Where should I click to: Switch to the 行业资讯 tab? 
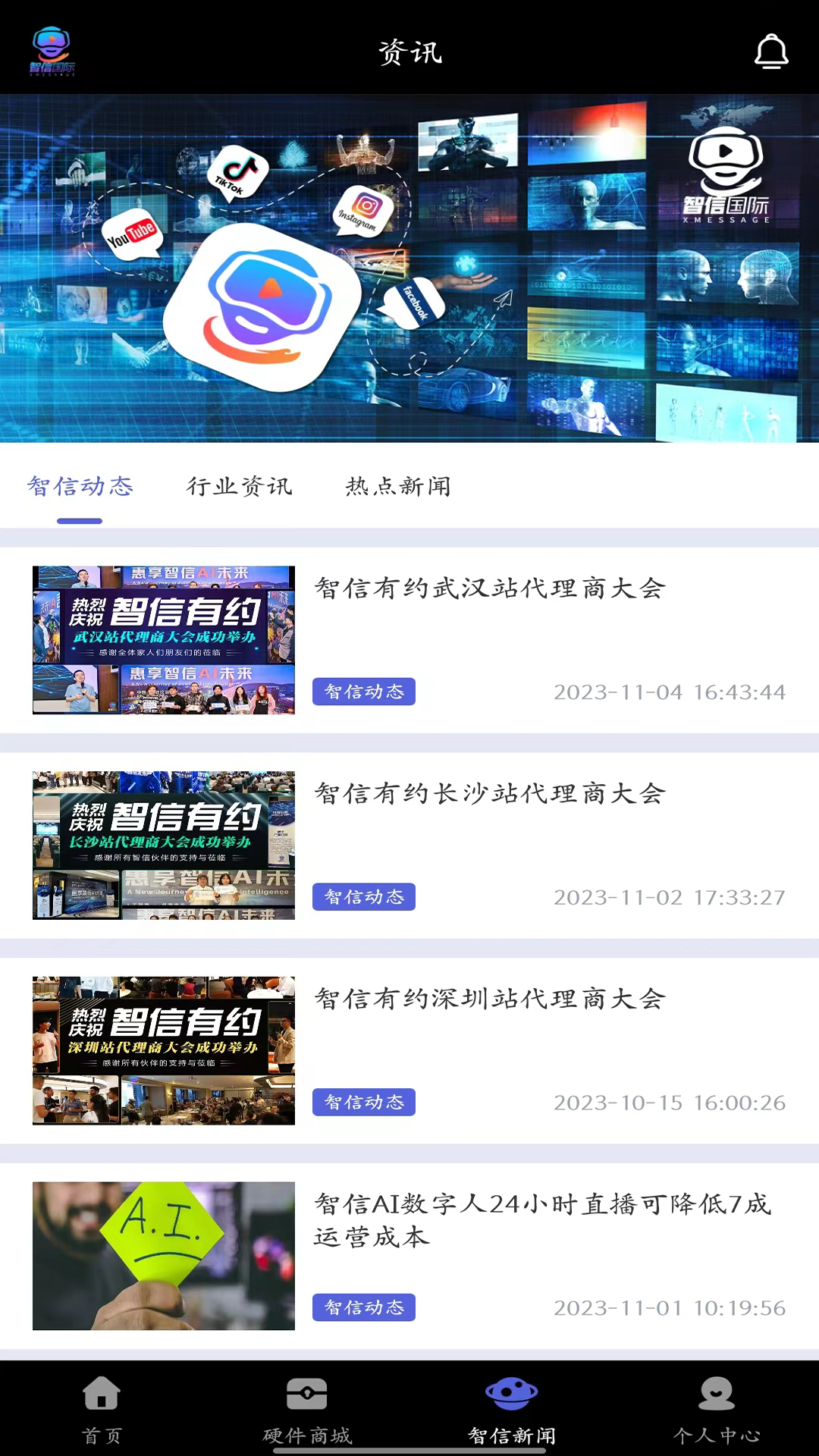241,488
